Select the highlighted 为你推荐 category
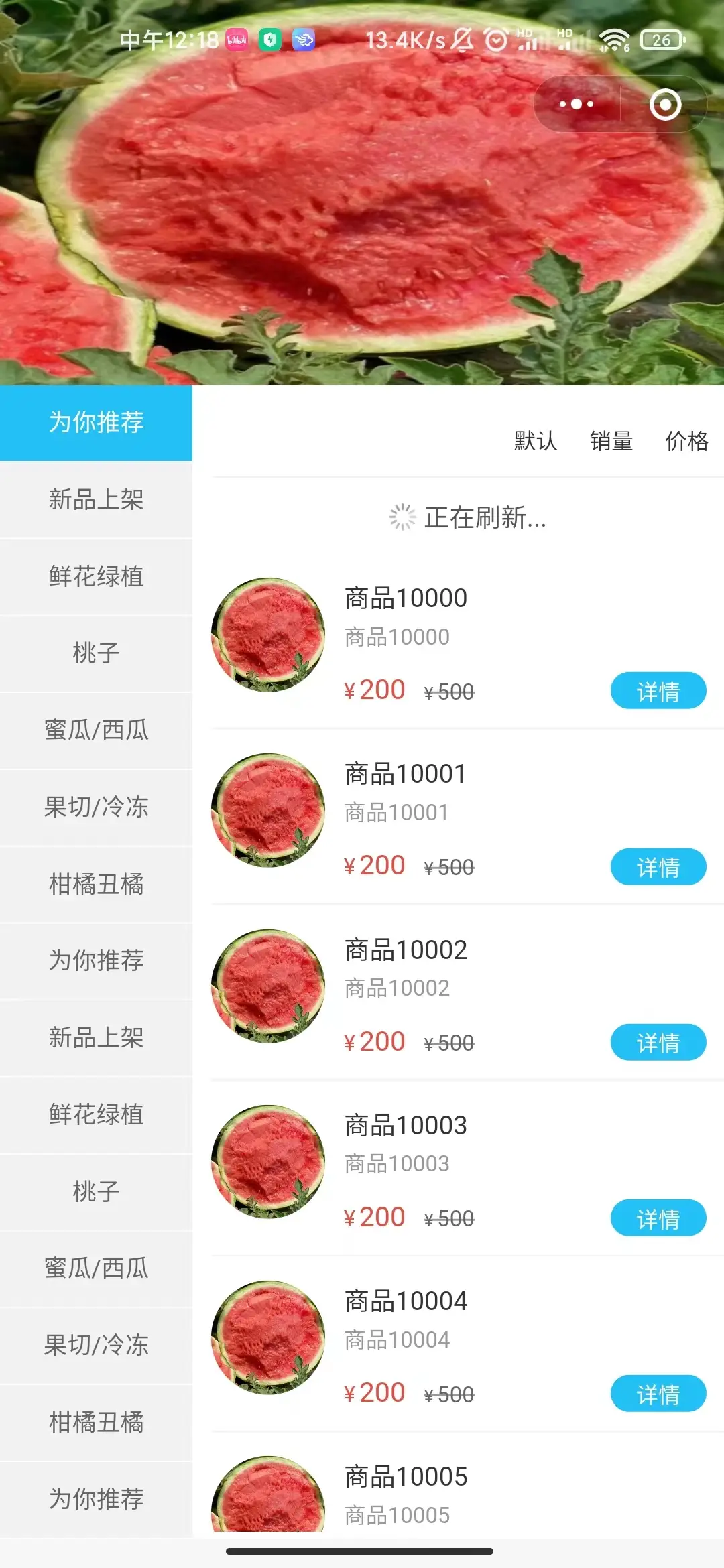 pos(96,423)
